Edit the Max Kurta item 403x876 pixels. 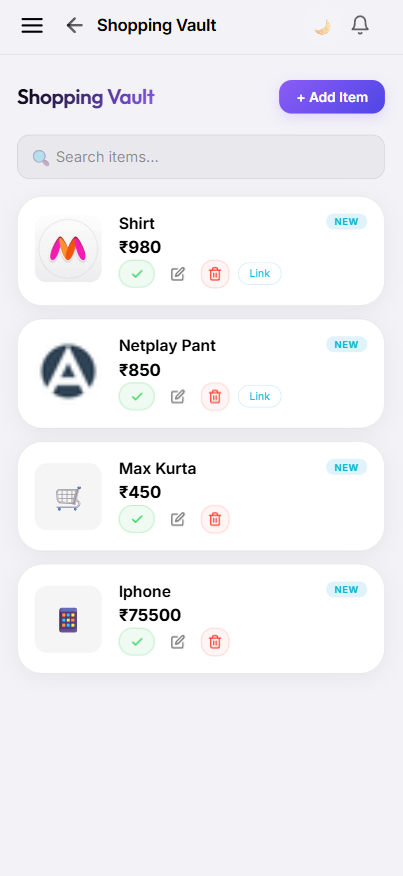point(178,519)
